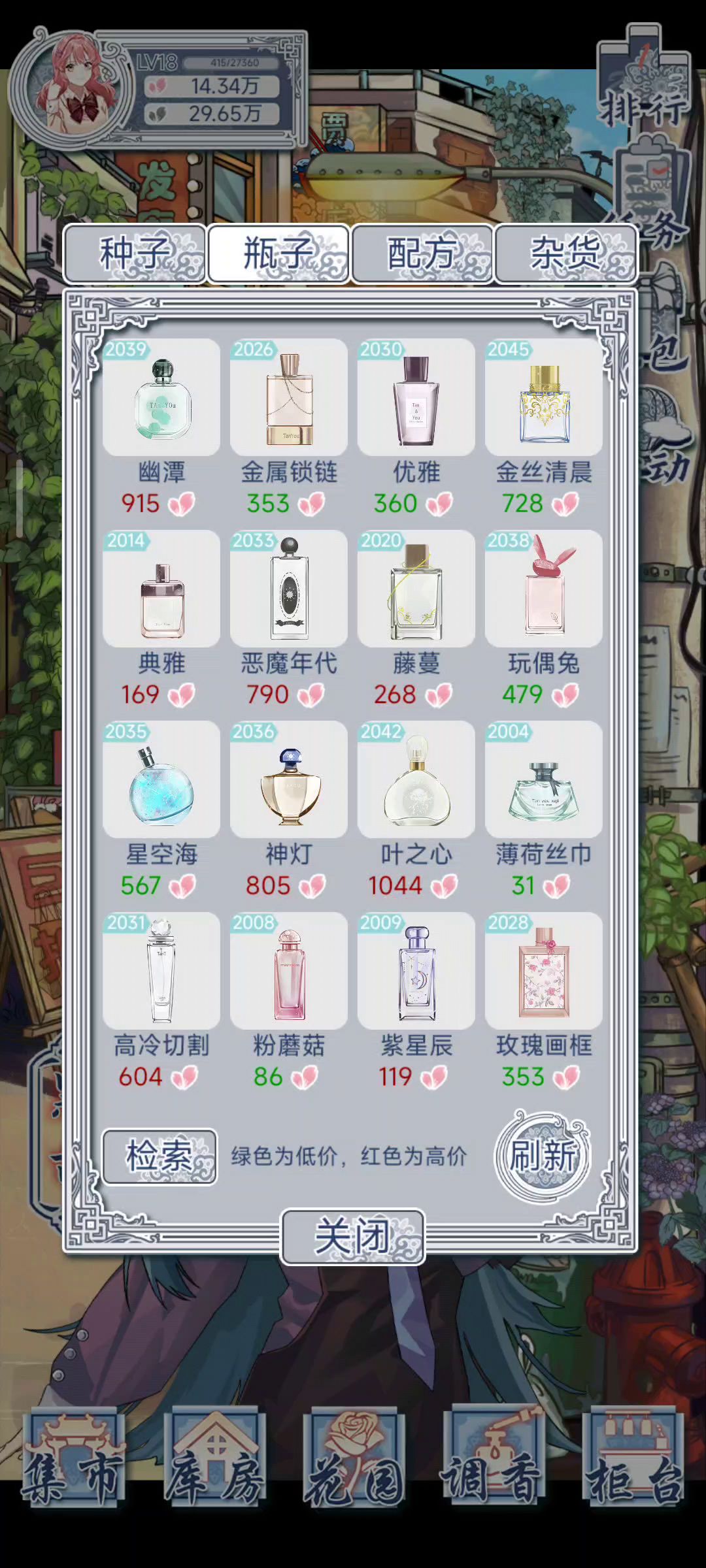Refresh prices with 刷新 button
This screenshot has height=1568, width=706.
click(x=543, y=1156)
